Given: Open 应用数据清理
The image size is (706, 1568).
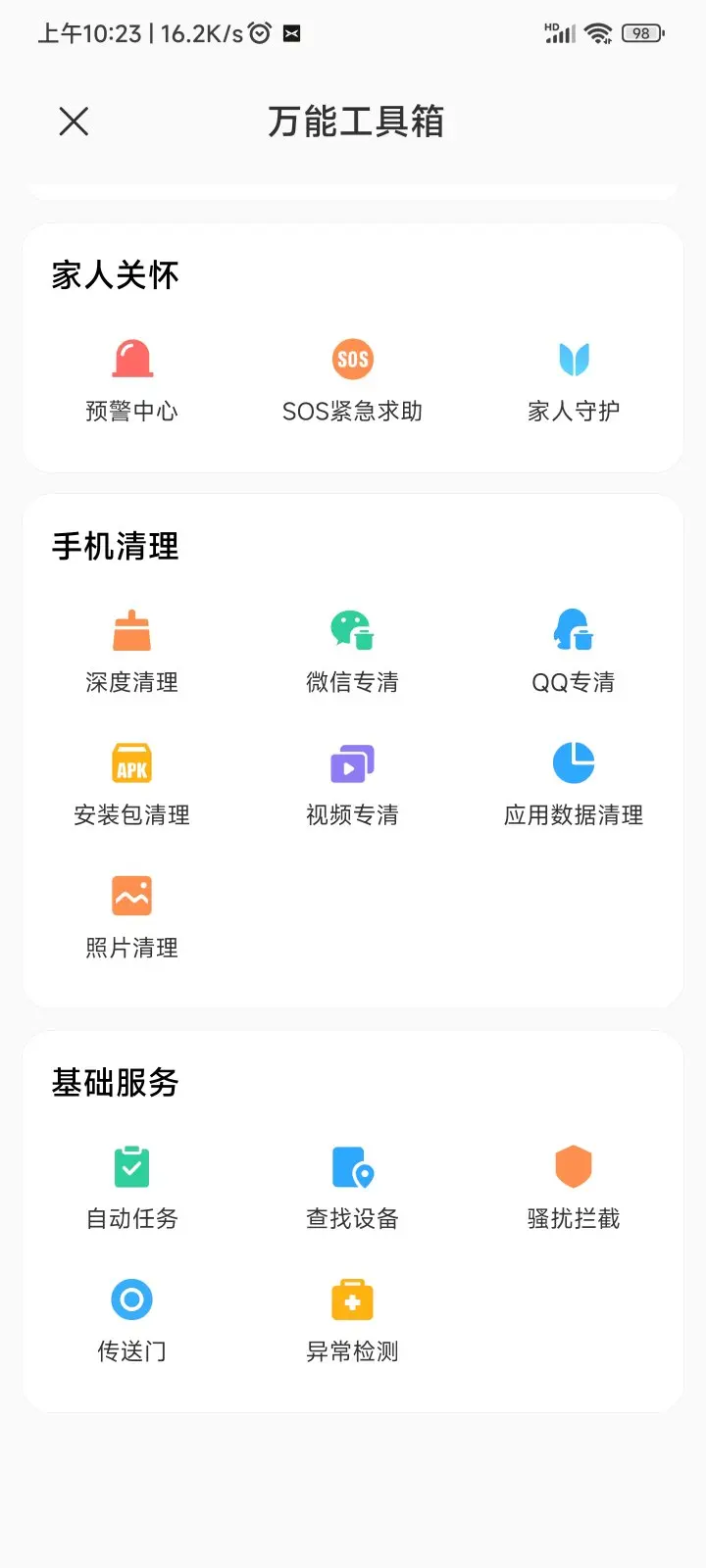Looking at the screenshot, I should point(574,785).
